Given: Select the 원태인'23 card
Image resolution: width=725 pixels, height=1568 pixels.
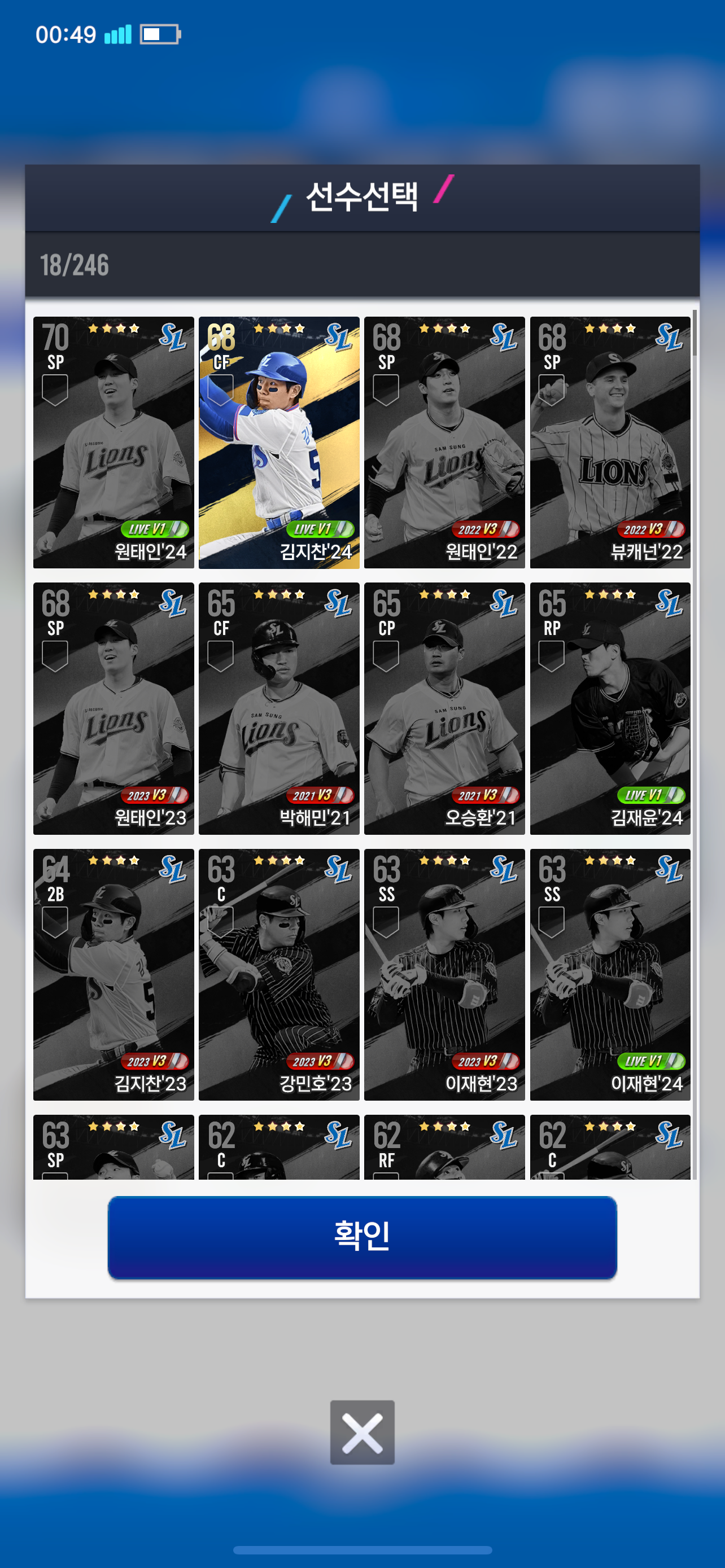Looking at the screenshot, I should (113, 708).
